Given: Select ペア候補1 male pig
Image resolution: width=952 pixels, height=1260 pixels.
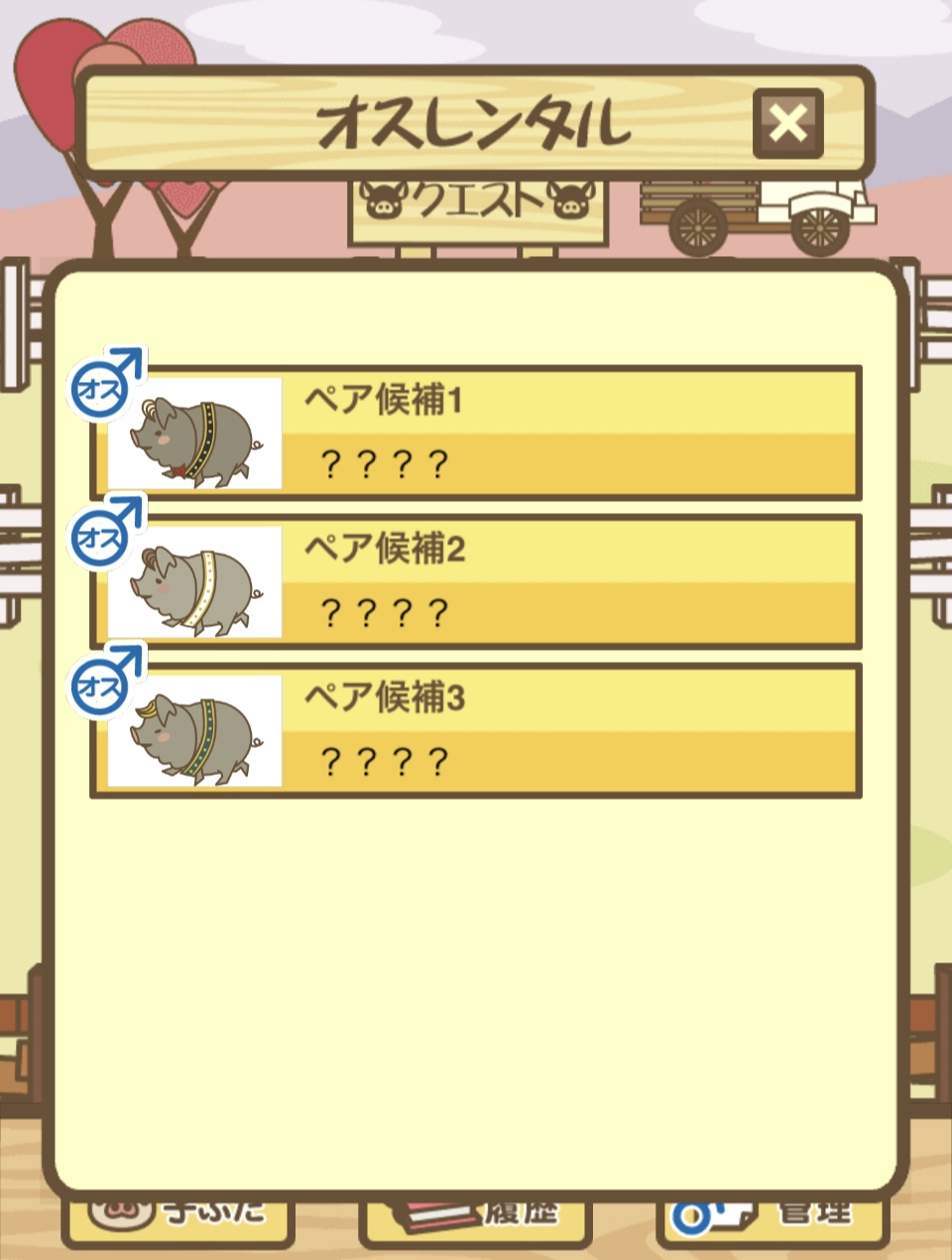Looking at the screenshot, I should pos(476,433).
